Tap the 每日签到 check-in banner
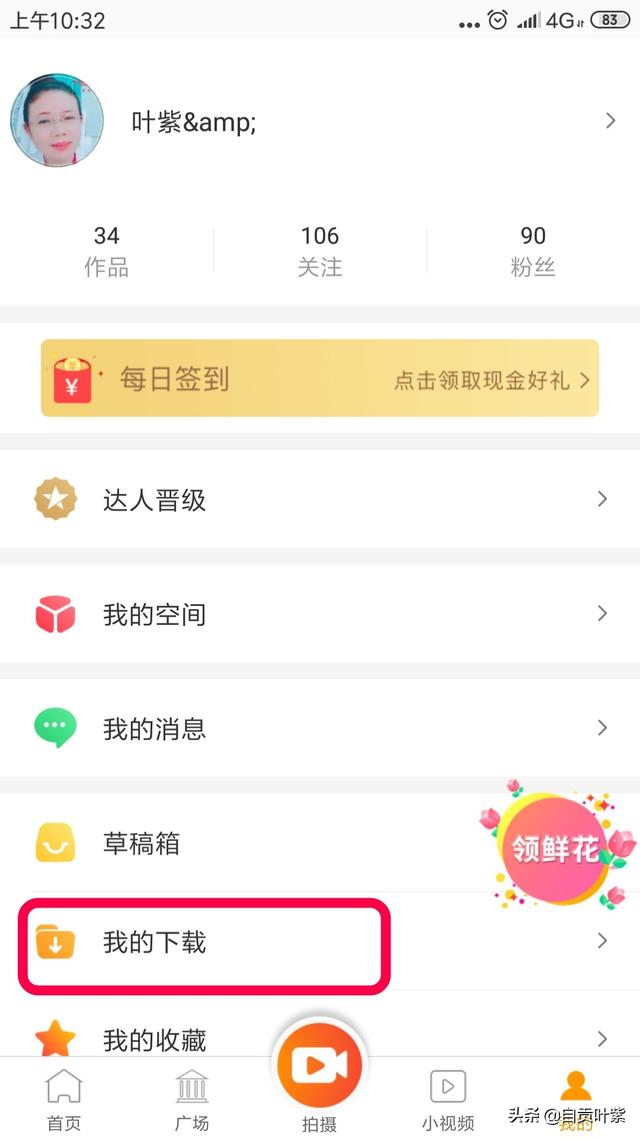This screenshot has width=640, height=1138. pyautogui.click(x=320, y=378)
